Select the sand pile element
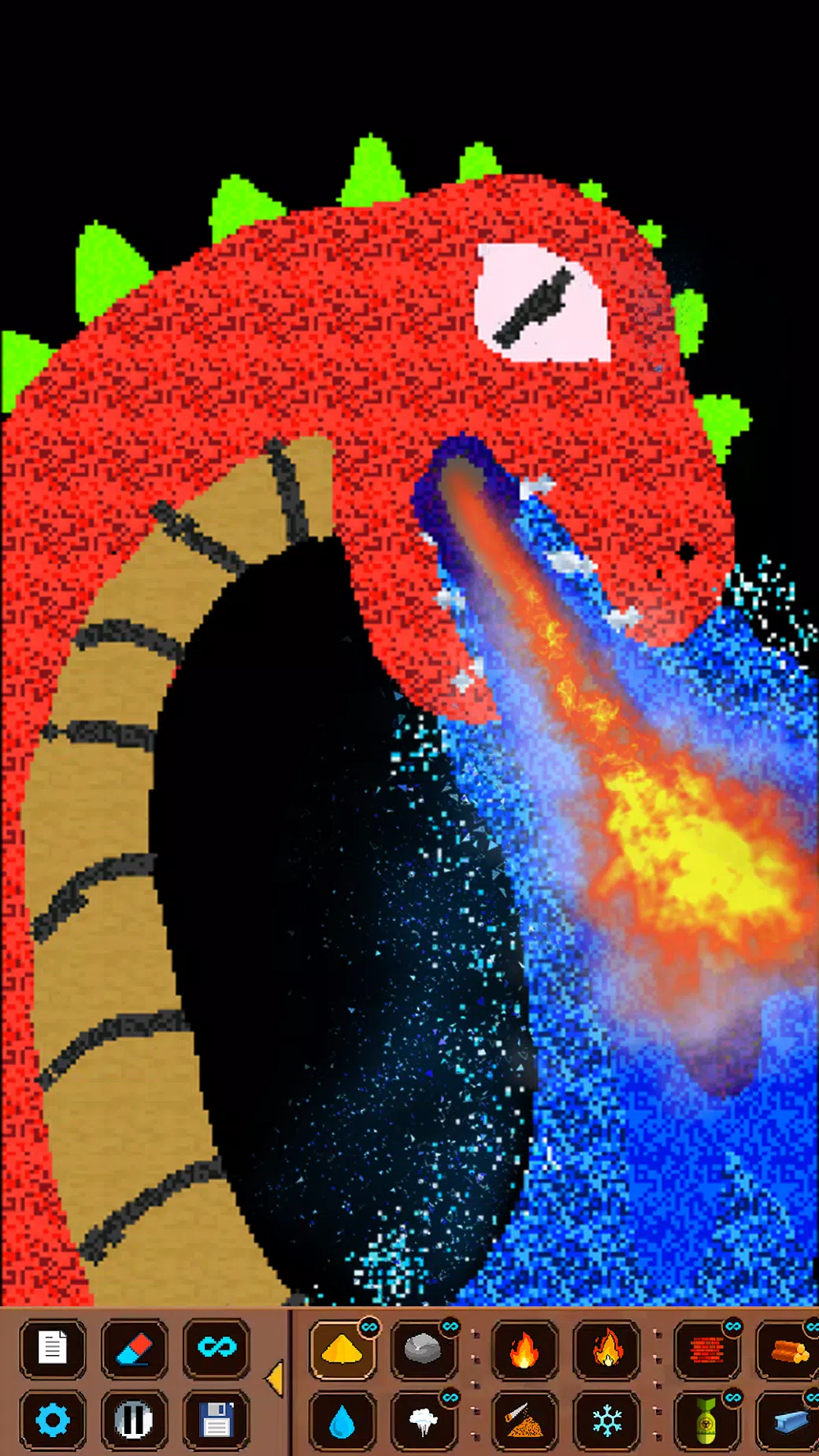819x1456 pixels. (x=343, y=1350)
